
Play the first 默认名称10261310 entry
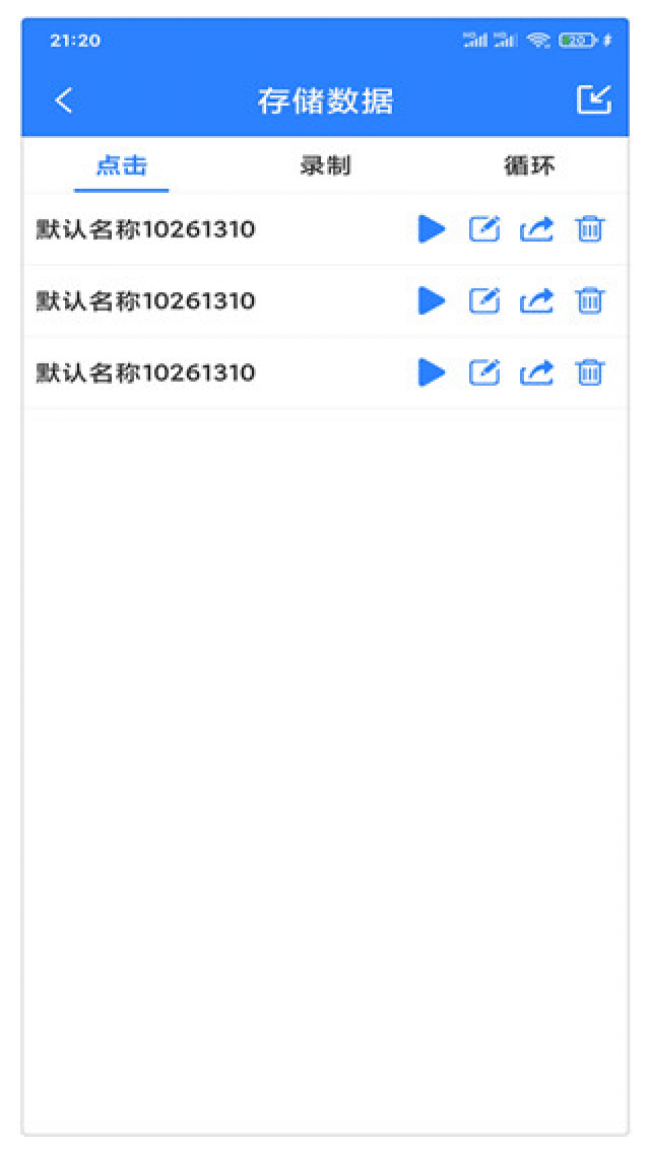432,230
